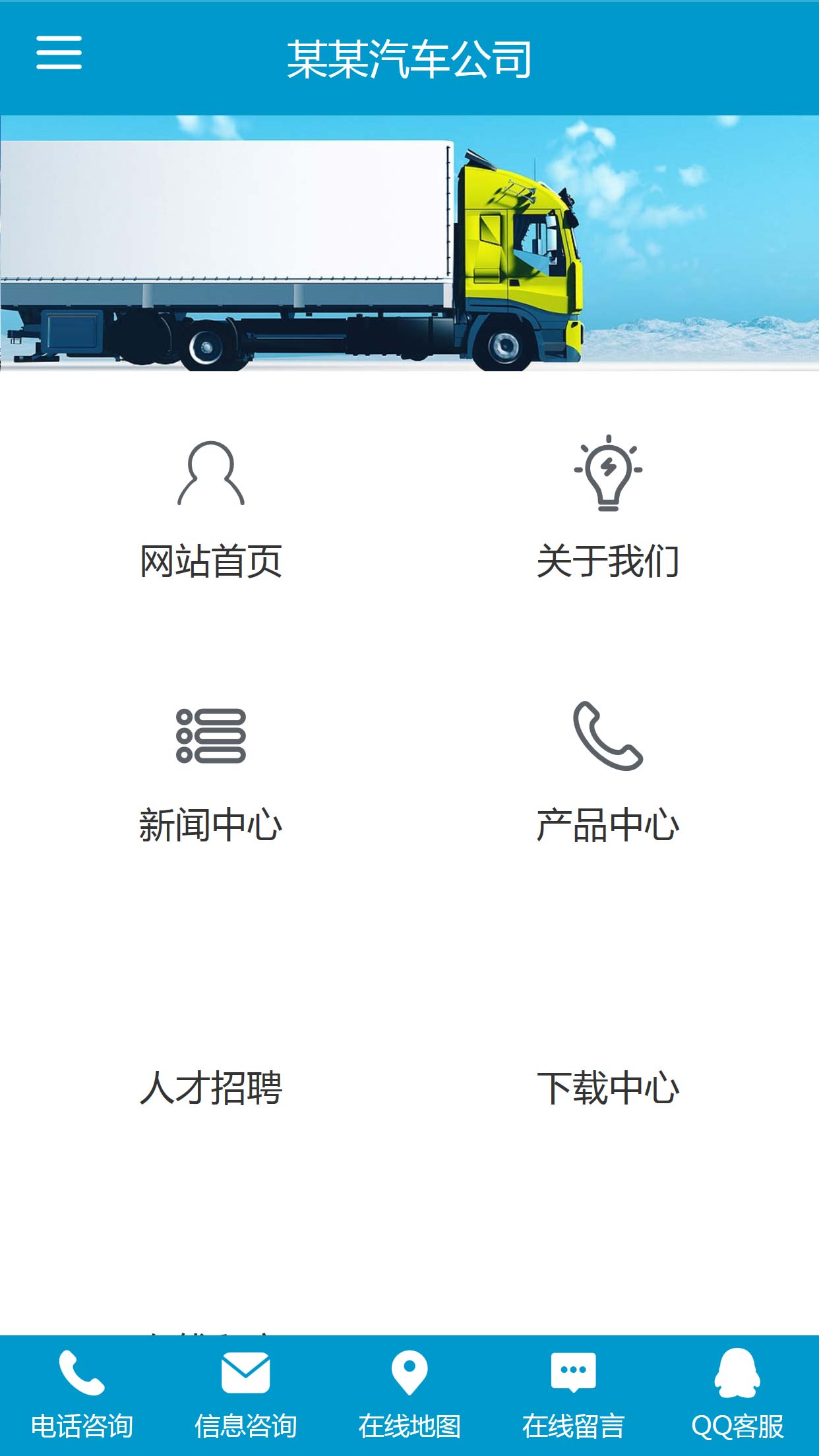The image size is (819, 1456).
Task: Open the hamburger drawer menu
Action: pyautogui.click(x=59, y=53)
